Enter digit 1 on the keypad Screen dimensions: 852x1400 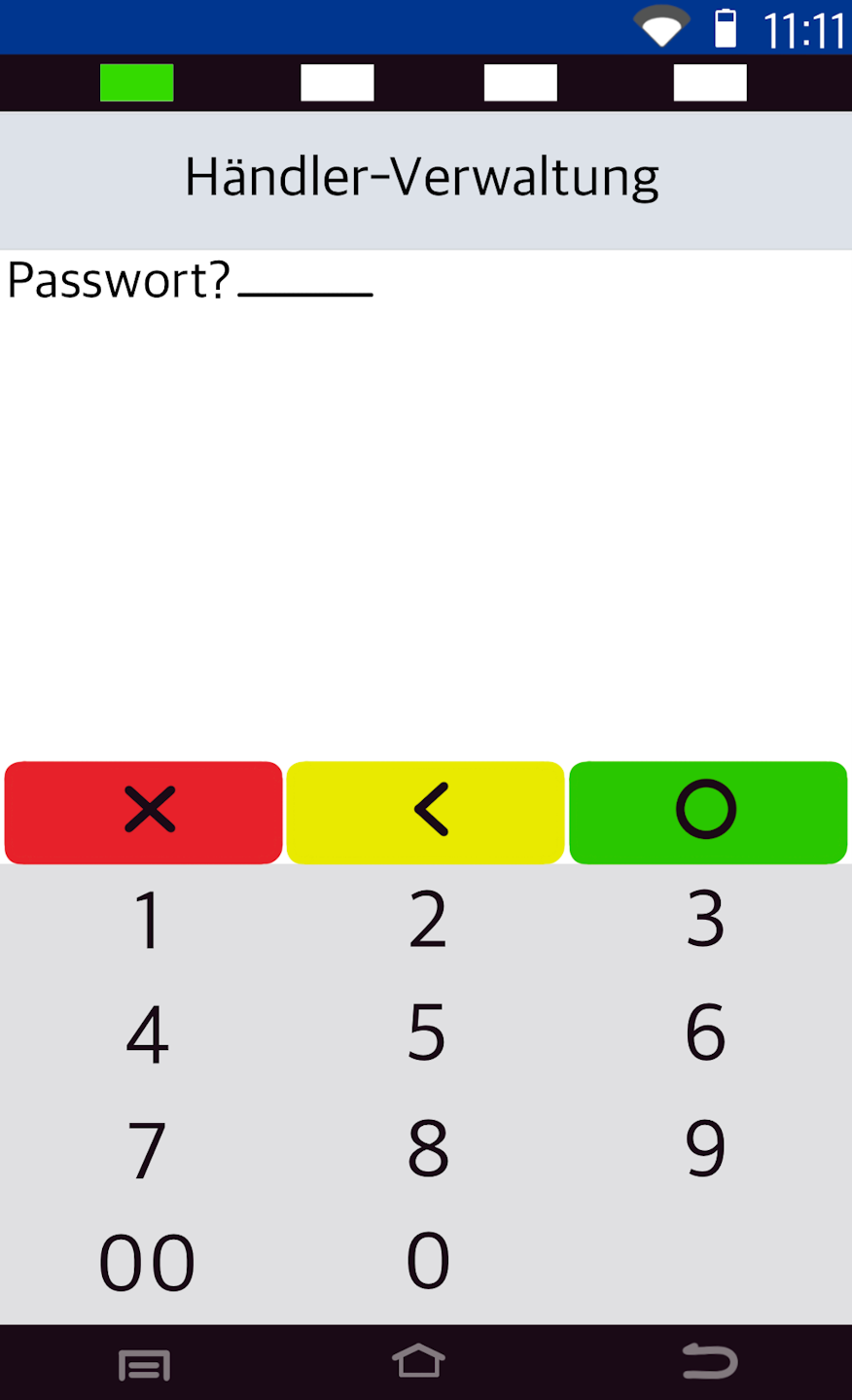[147, 920]
